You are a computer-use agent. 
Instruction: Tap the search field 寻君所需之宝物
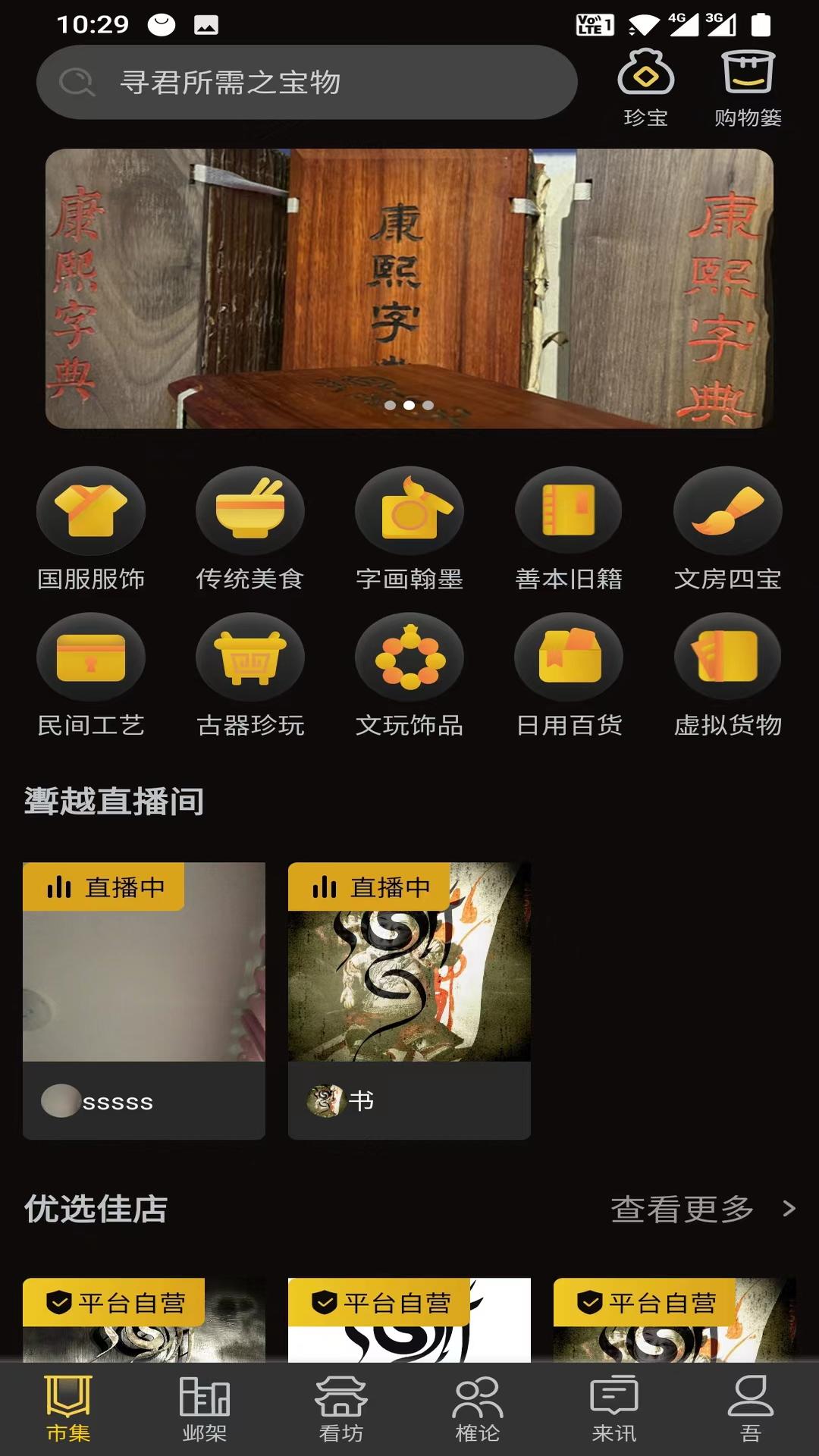click(x=306, y=82)
